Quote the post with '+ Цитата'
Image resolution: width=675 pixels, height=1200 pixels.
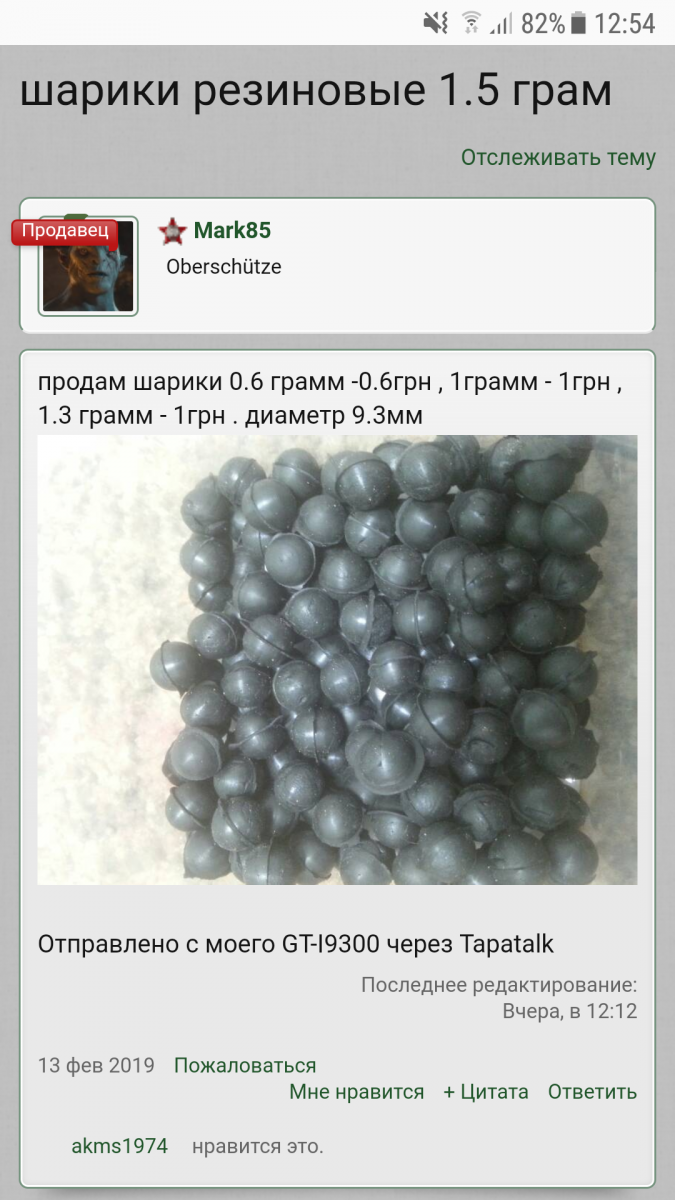pyautogui.click(x=486, y=1092)
